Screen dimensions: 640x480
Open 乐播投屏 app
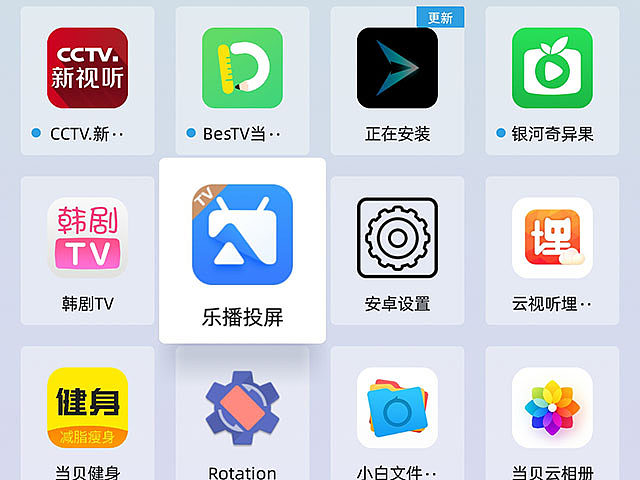242,240
